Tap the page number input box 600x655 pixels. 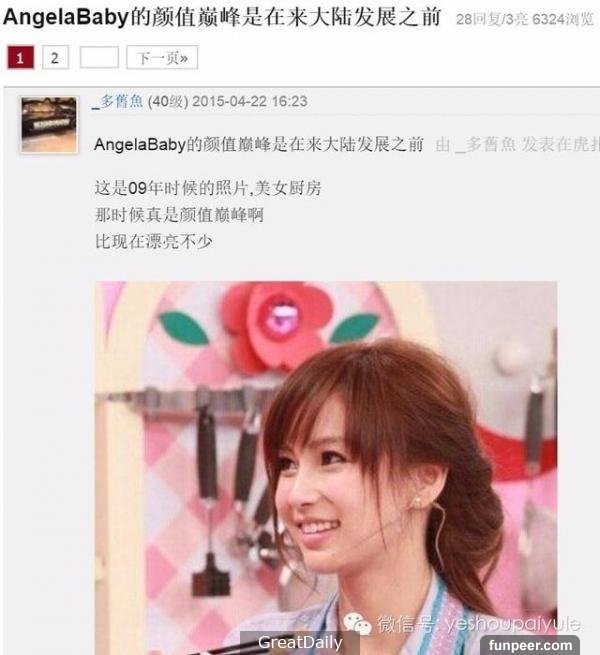click(99, 58)
